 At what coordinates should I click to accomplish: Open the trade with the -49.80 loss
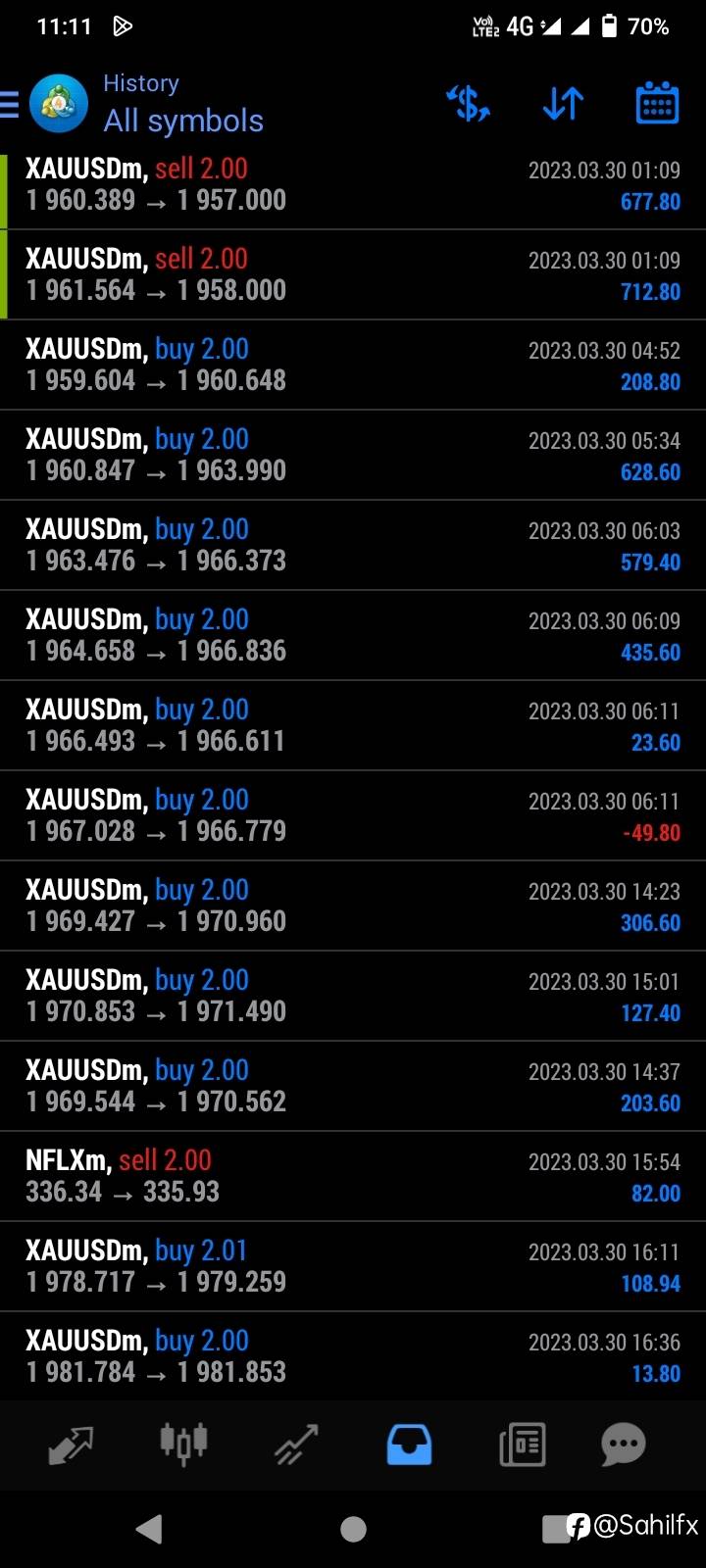click(x=353, y=815)
